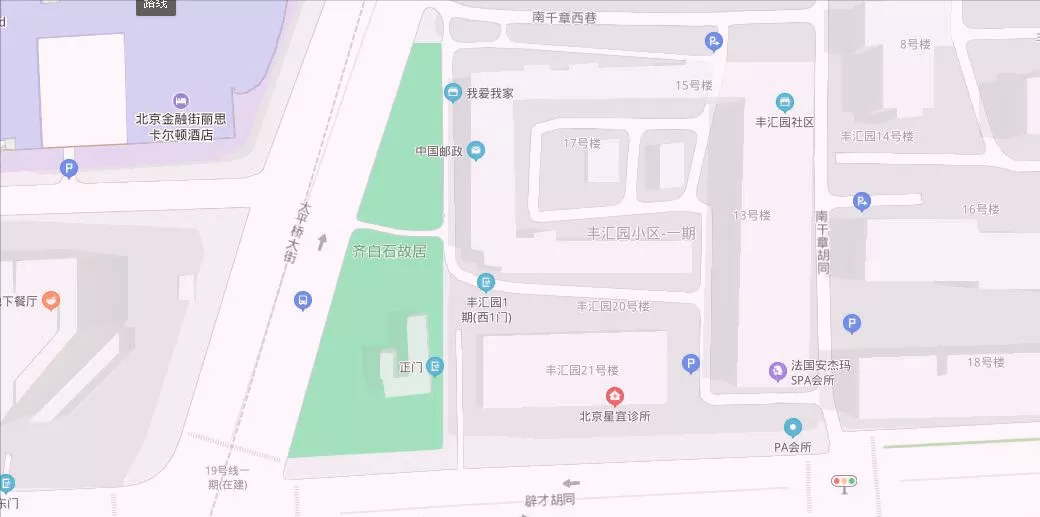Open parking marker near 16号楼
Image resolution: width=1040 pixels, height=517 pixels.
(861, 202)
